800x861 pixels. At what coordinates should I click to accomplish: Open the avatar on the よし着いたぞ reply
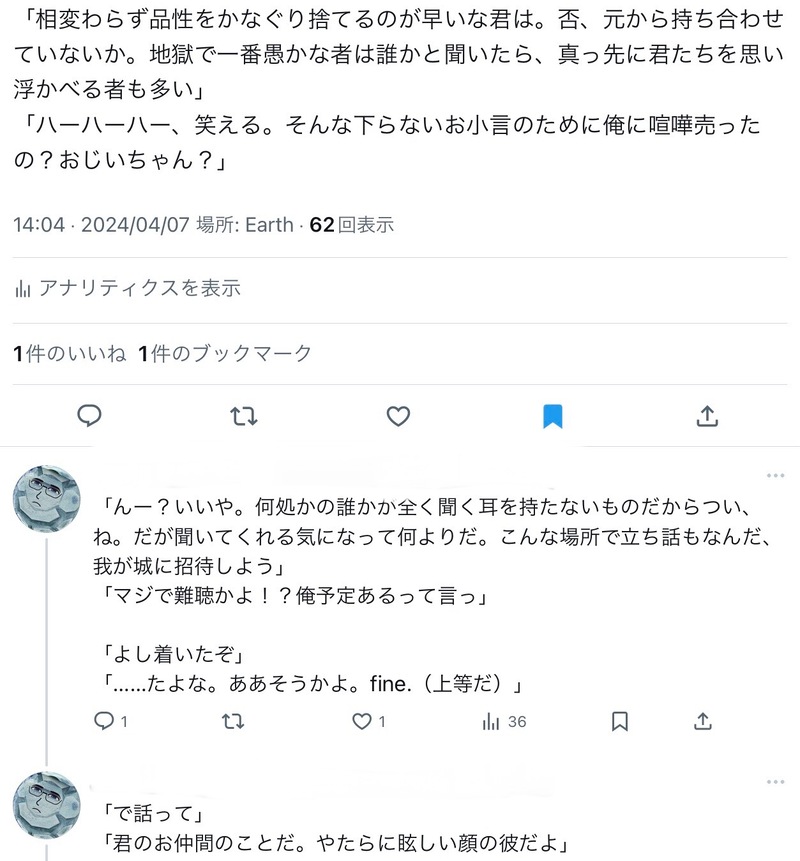coord(46,499)
